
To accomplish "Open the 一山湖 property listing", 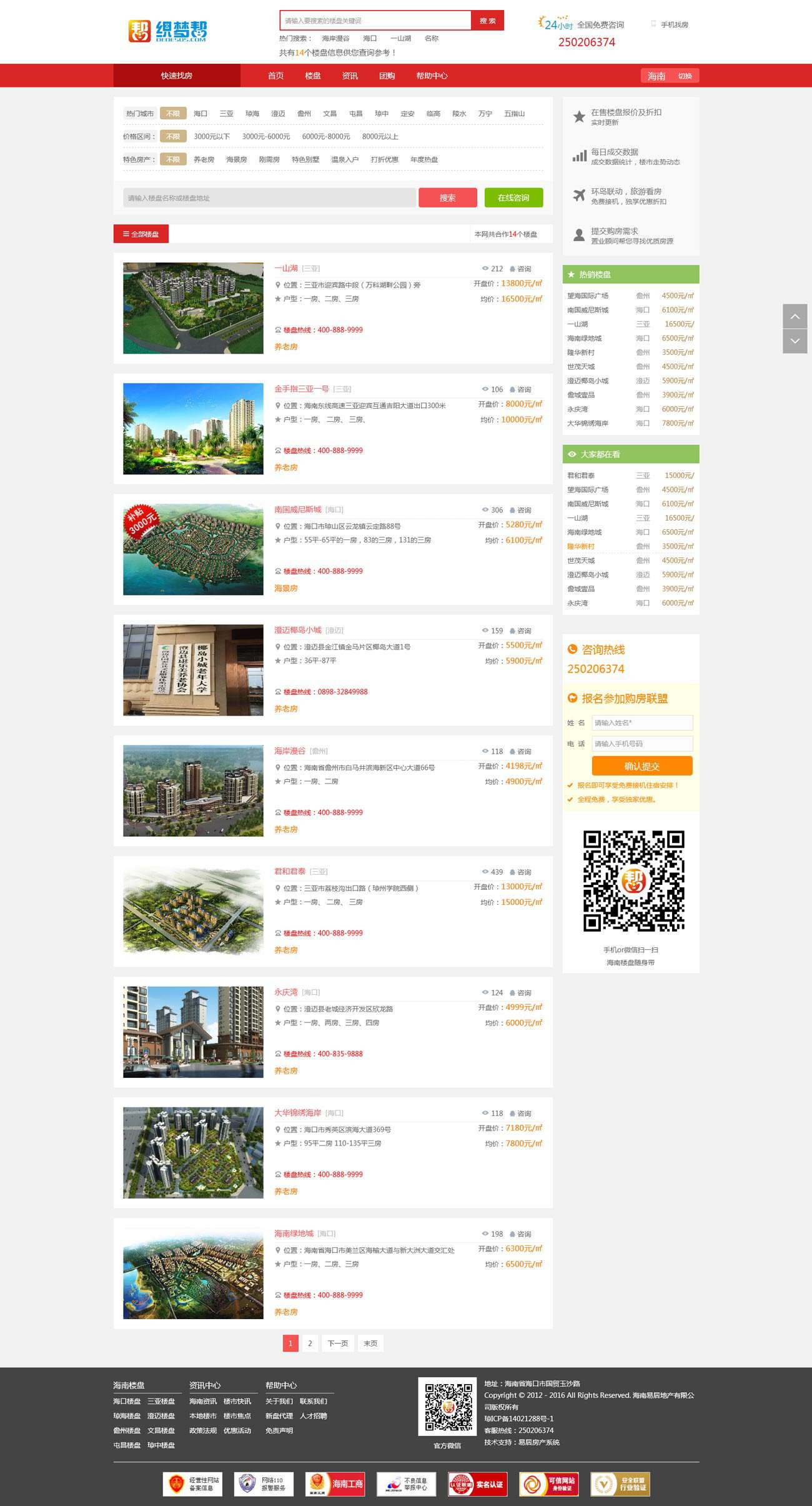I will 286,268.
